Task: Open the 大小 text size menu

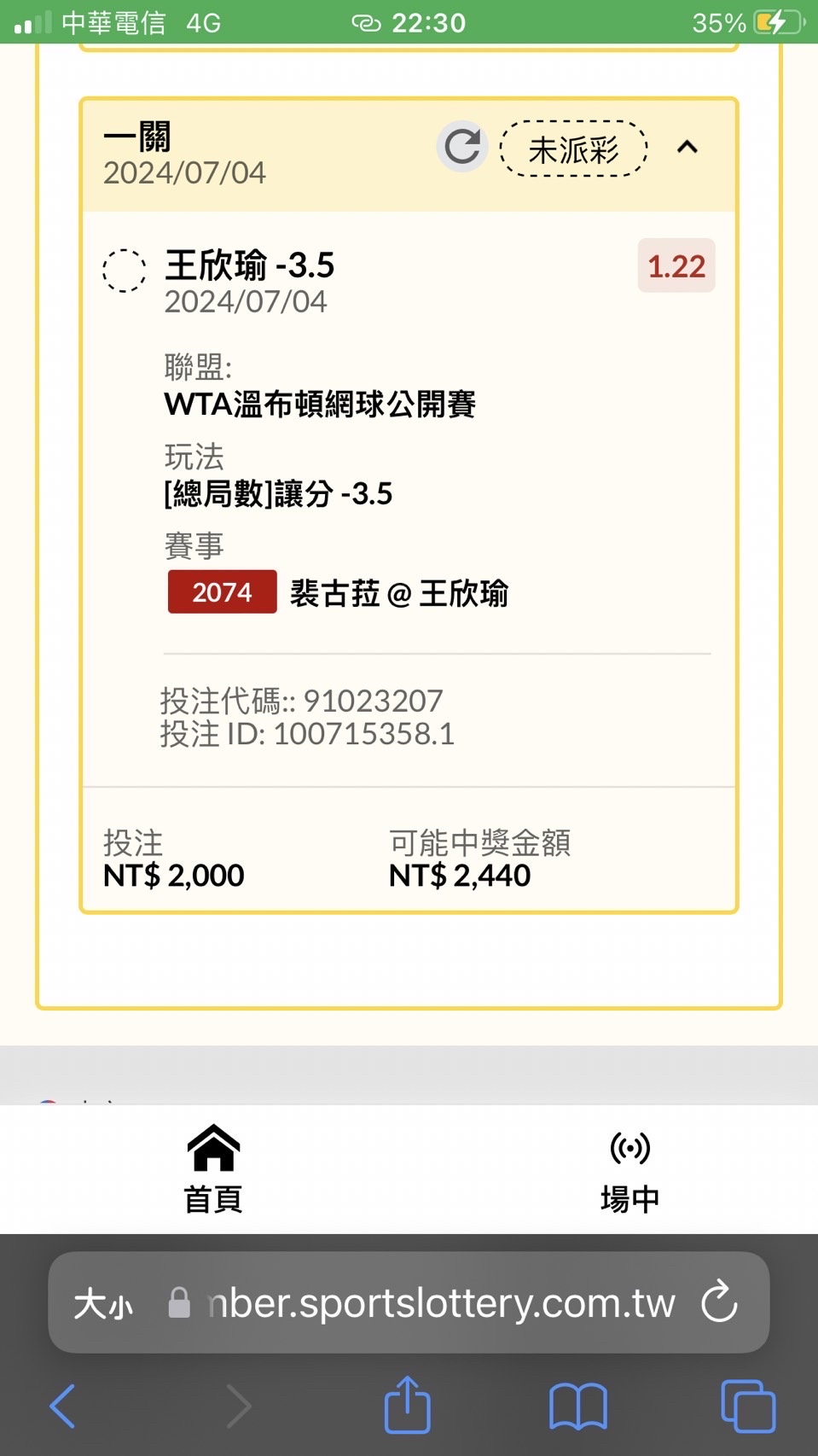Action: pos(103,1303)
